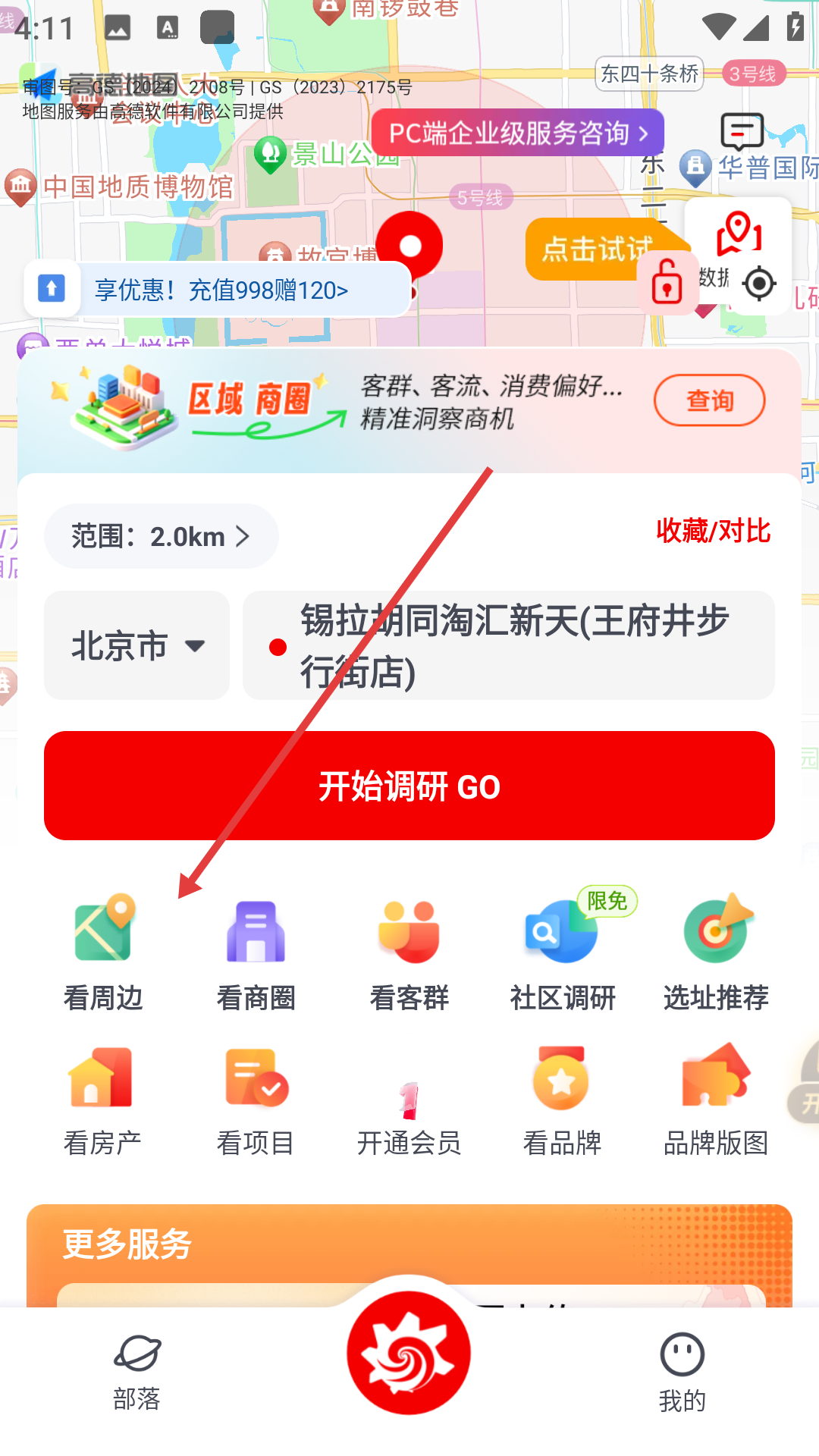The image size is (819, 1456).
Task: Open 看项目 projects
Action: pyautogui.click(x=256, y=1100)
